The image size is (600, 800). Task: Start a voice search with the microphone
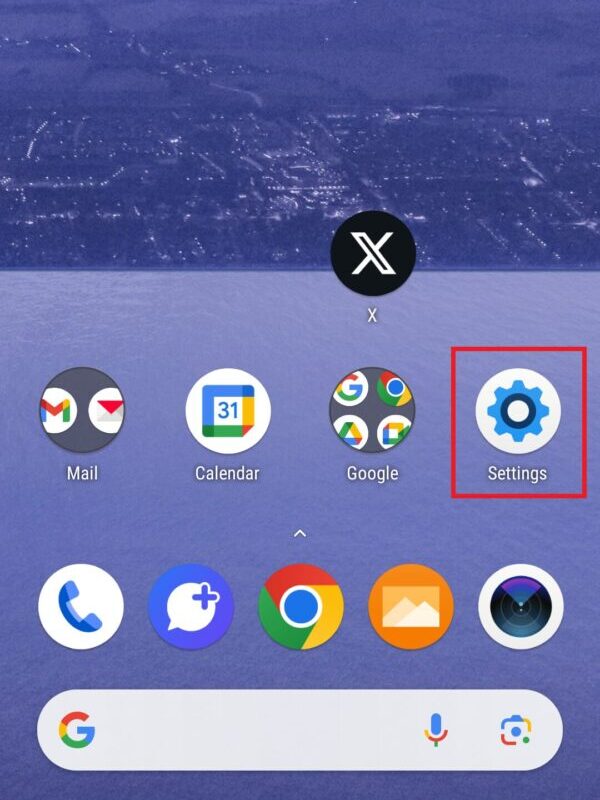click(436, 731)
